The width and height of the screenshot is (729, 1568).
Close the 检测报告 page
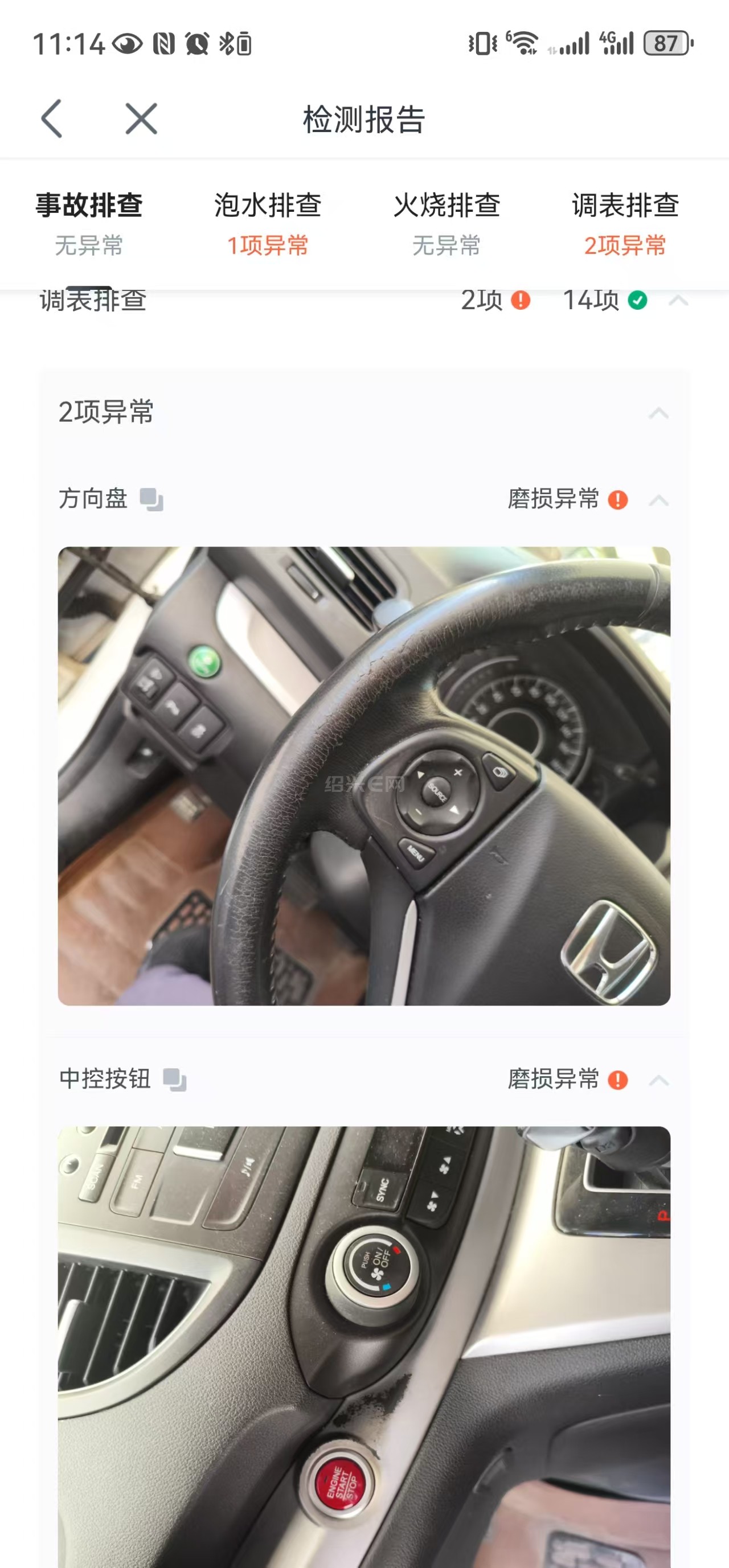click(x=141, y=118)
